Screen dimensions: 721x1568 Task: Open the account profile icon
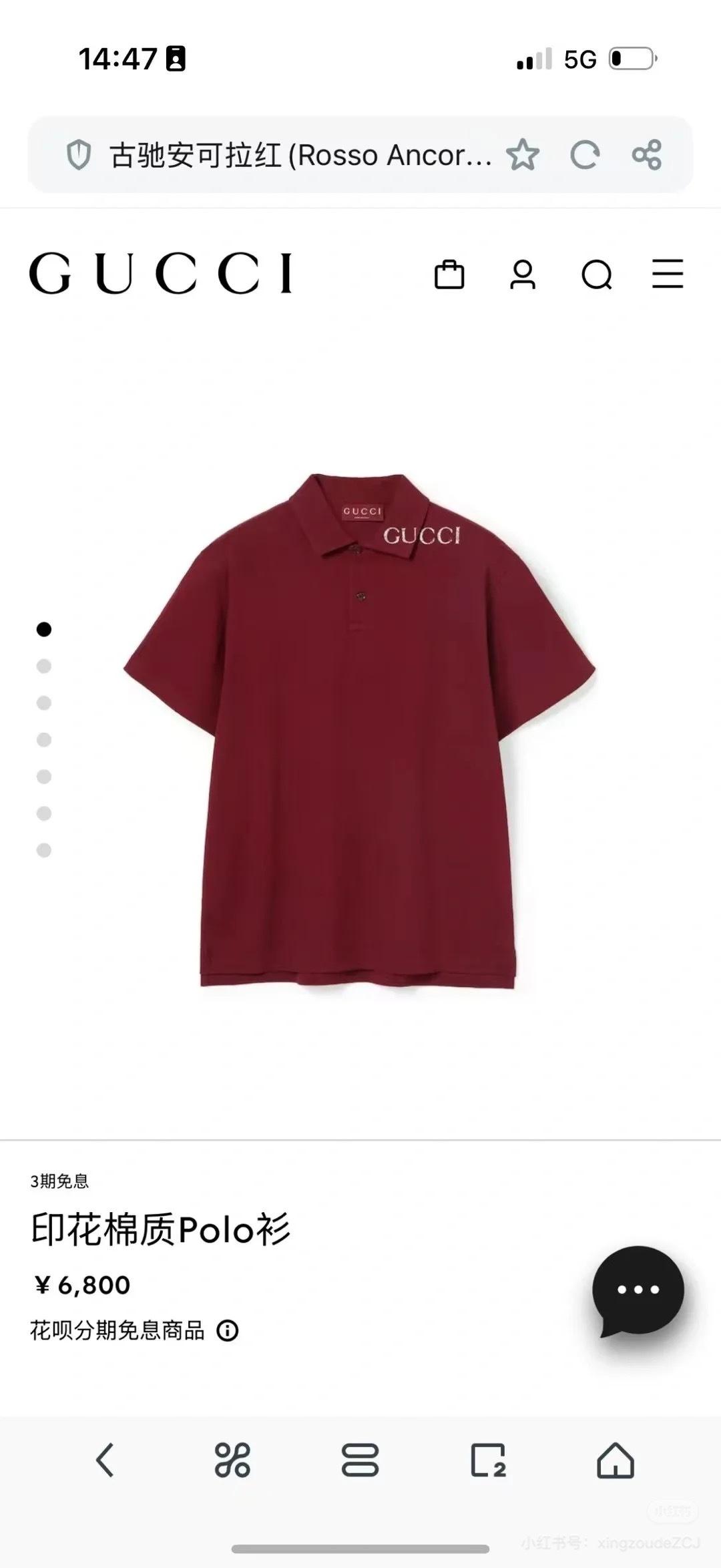click(523, 274)
